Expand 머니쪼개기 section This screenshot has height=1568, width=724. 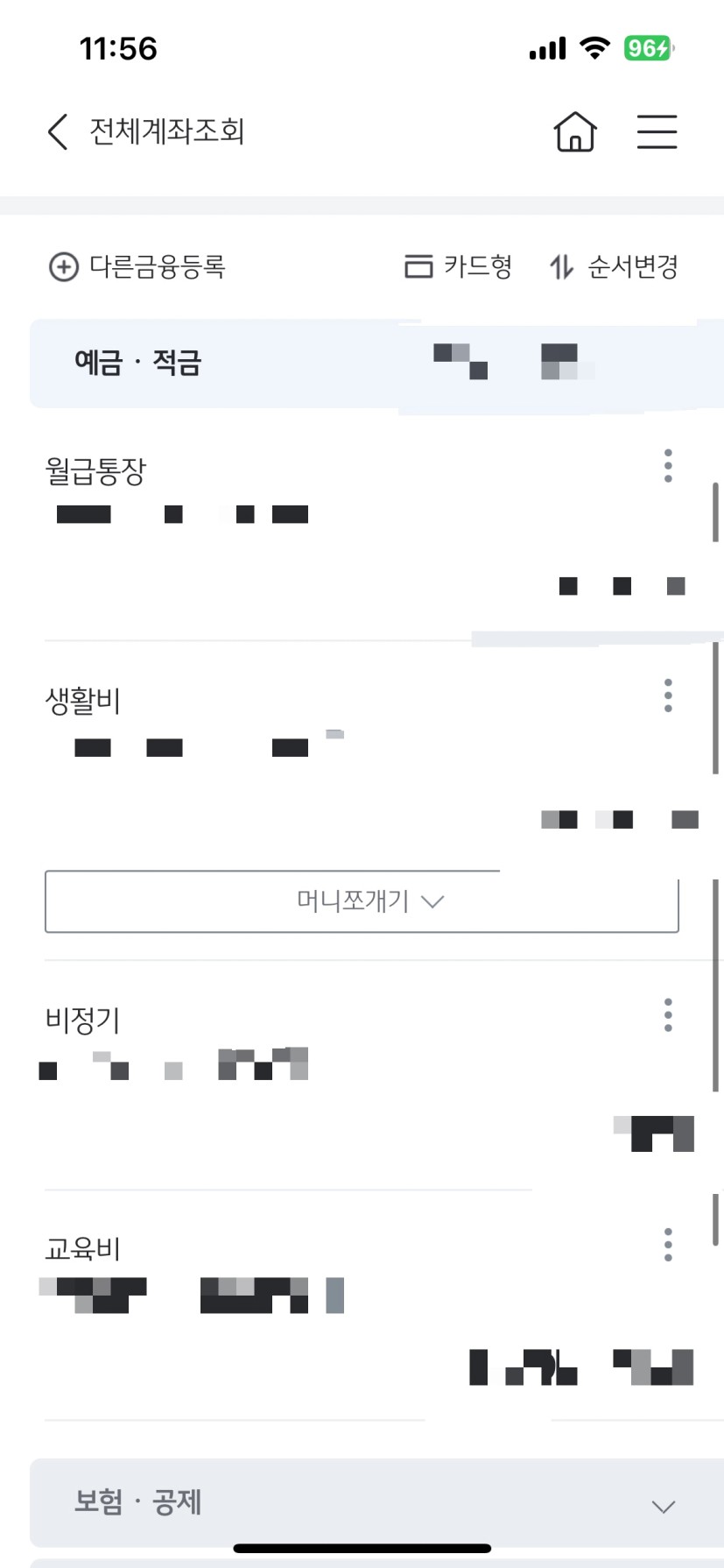click(x=362, y=901)
